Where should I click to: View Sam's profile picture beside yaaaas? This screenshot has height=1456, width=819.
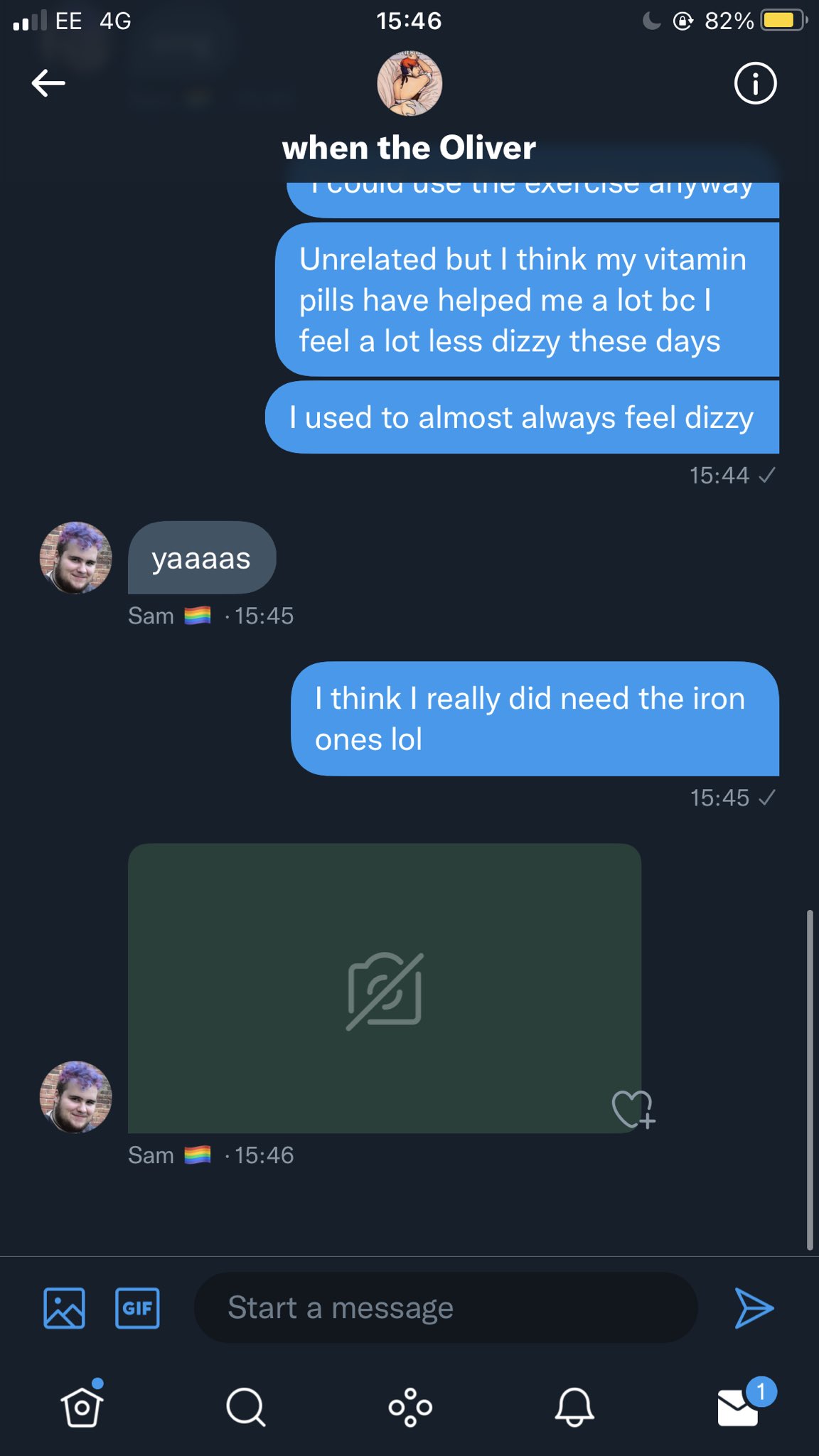75,557
